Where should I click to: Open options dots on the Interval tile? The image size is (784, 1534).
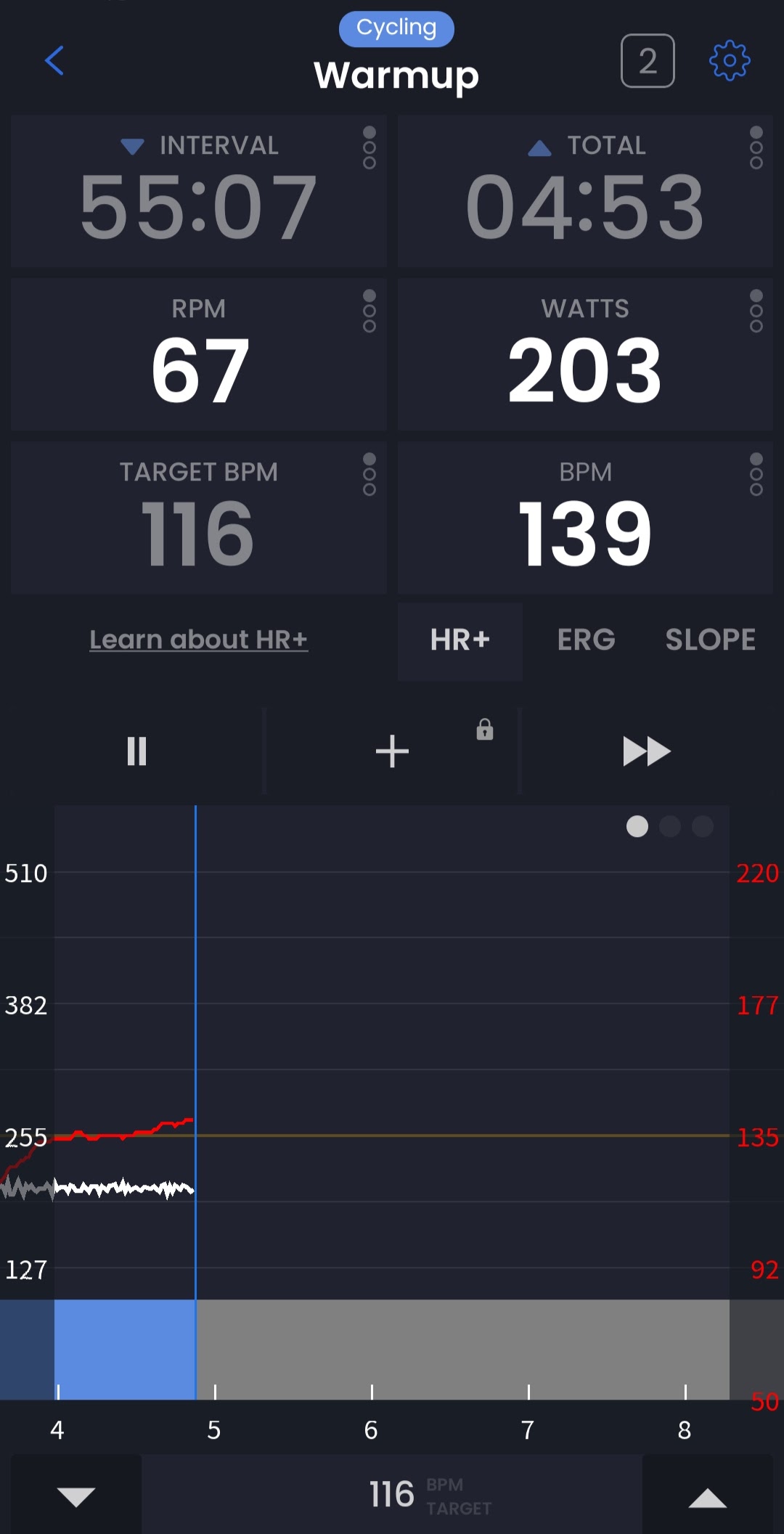[369, 147]
